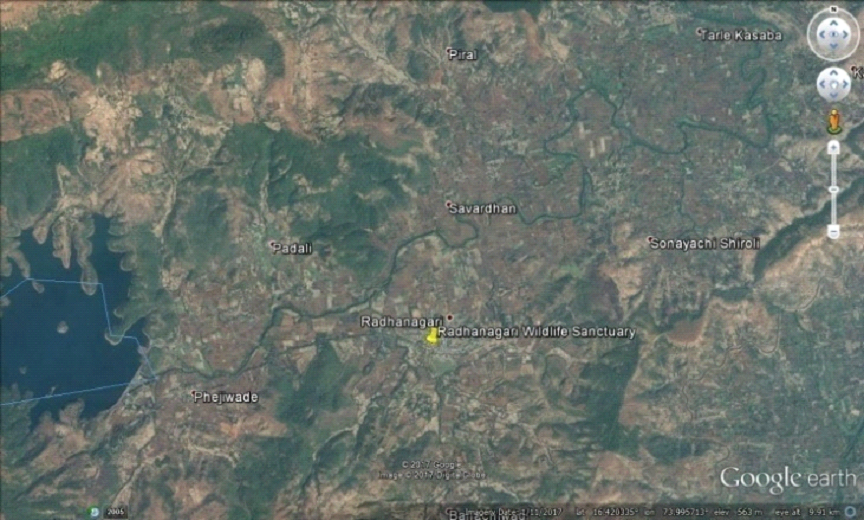Image resolution: width=864 pixels, height=520 pixels.
Task: Tap the hand-centered move joystick
Action: 833,84
